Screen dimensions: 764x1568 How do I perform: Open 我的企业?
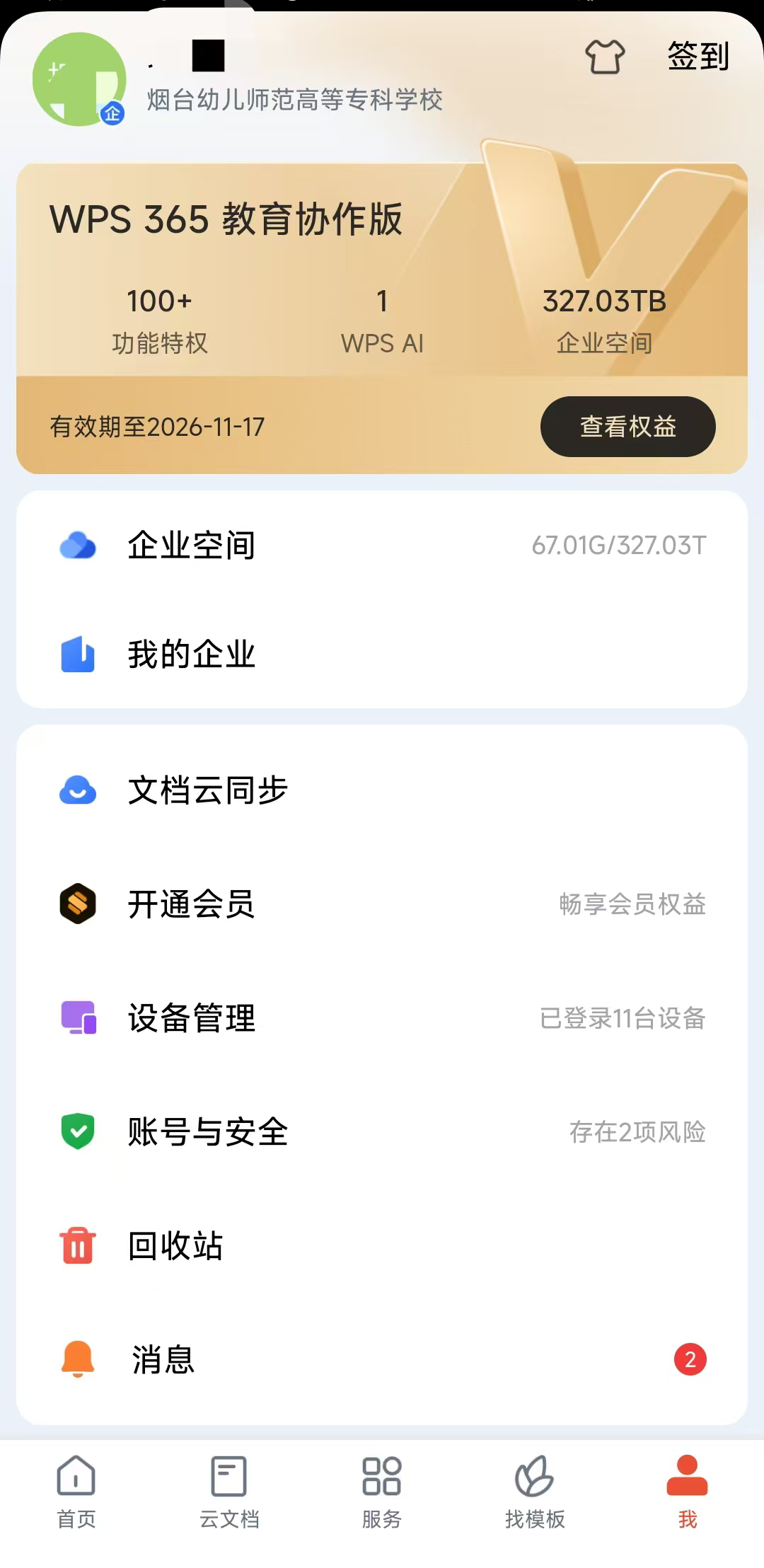[382, 654]
